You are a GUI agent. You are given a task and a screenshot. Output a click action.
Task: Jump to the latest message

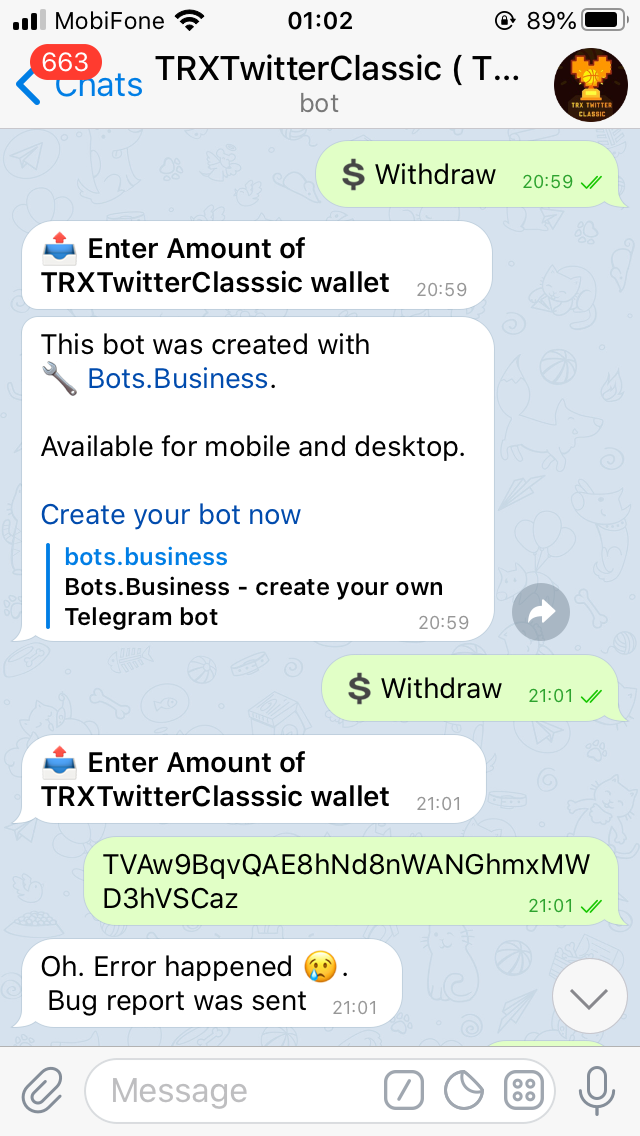point(589,997)
